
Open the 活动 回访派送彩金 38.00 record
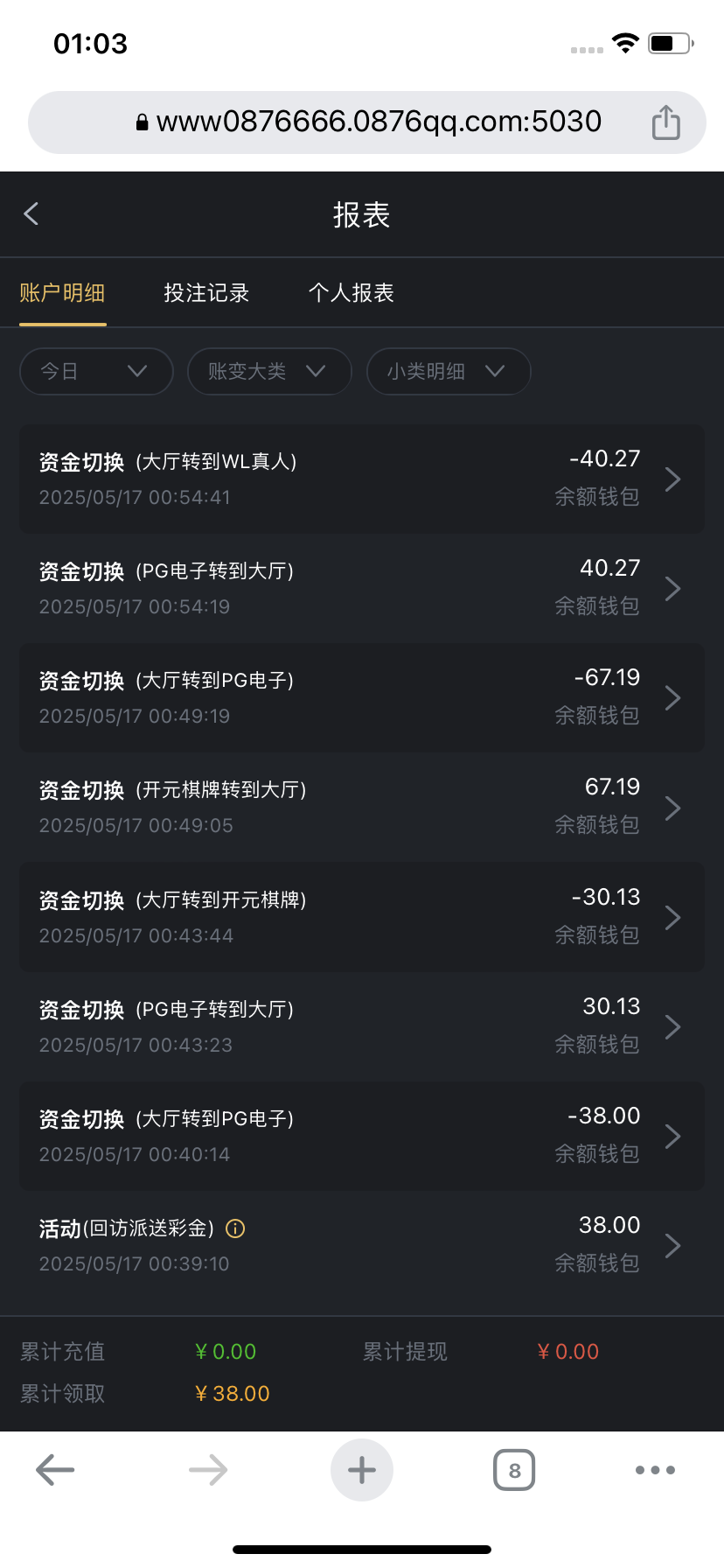pyautogui.click(x=362, y=1245)
